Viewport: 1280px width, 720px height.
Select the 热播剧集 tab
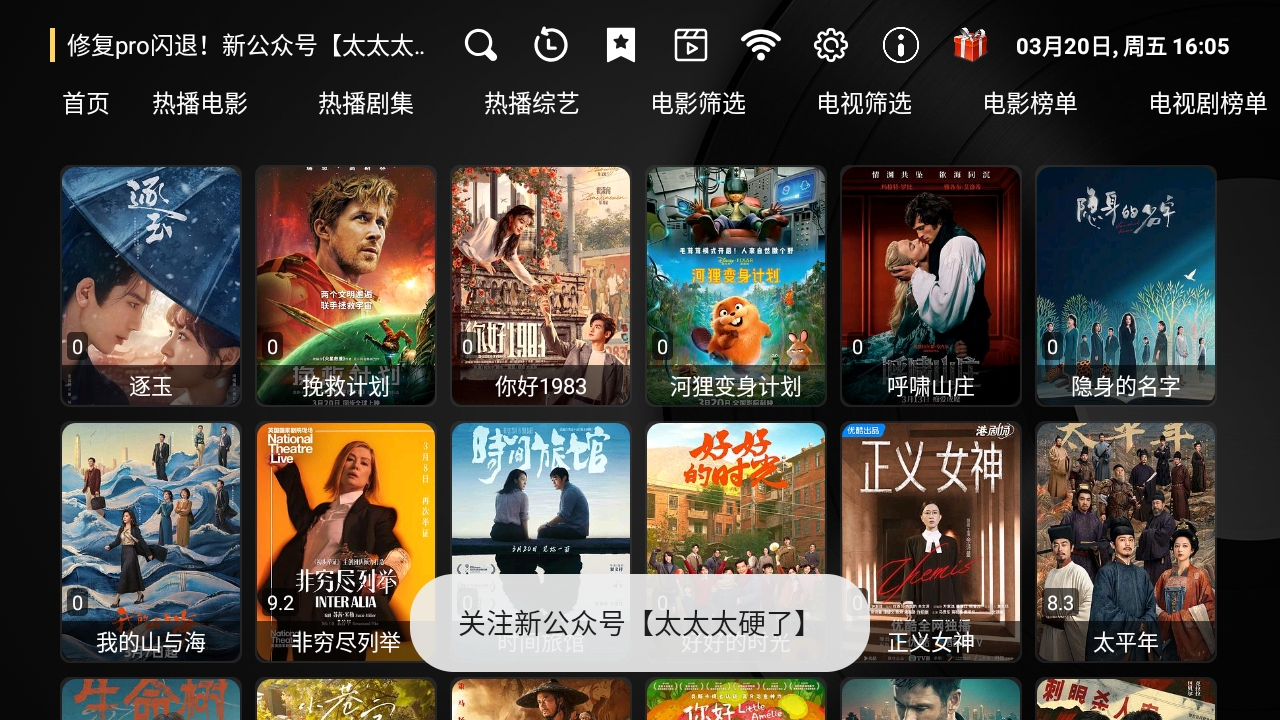pos(366,103)
